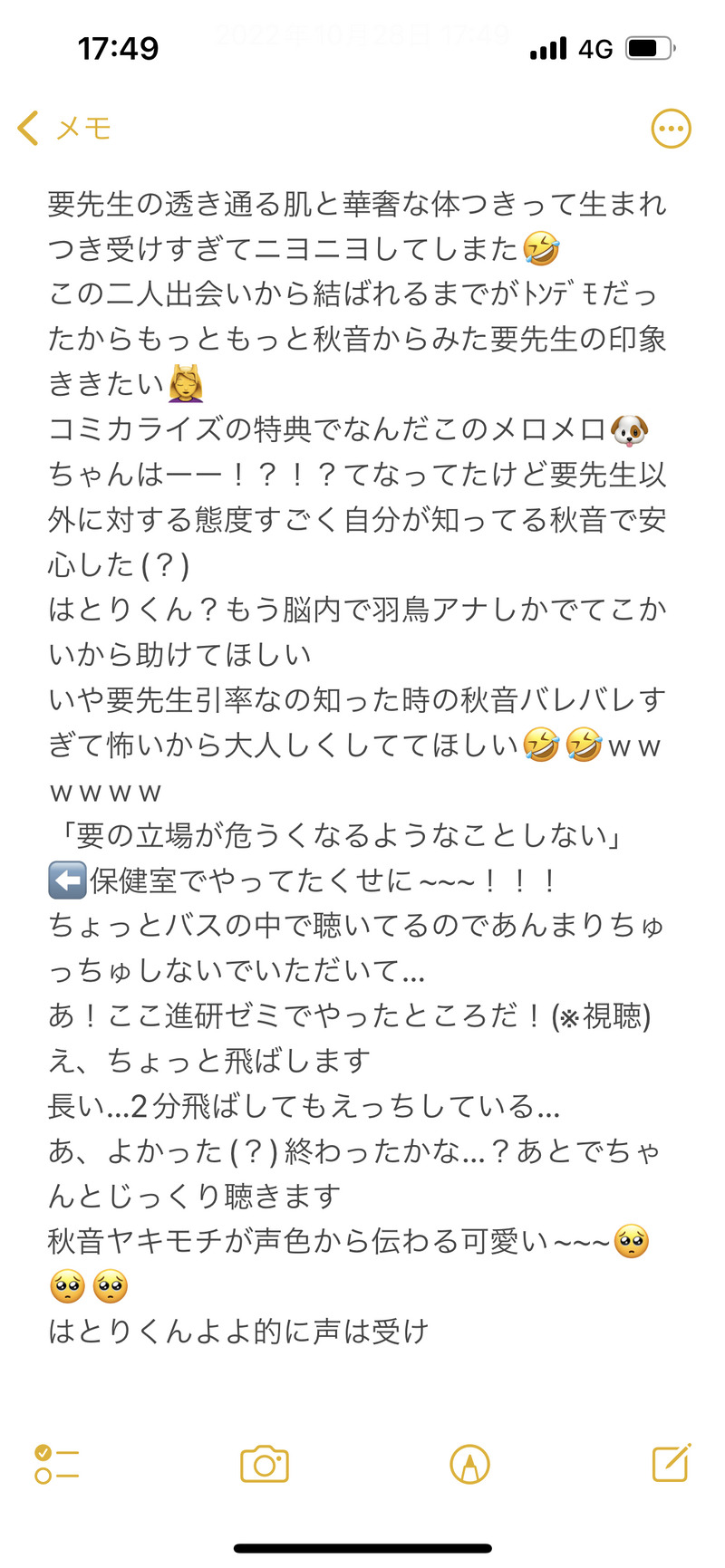Go back to the メモ list
Viewport: 725px width, 1568px height.
(x=63, y=129)
